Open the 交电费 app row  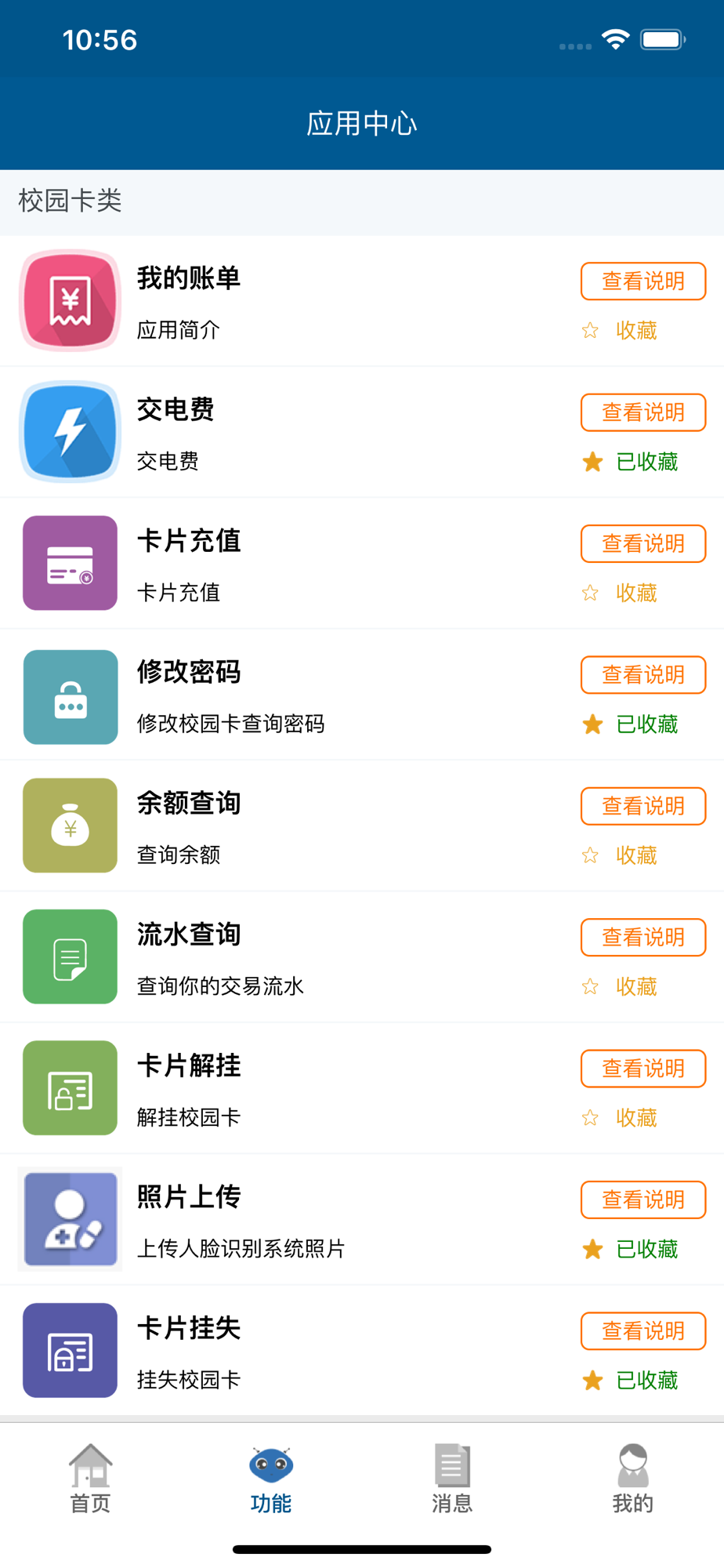pos(362,432)
